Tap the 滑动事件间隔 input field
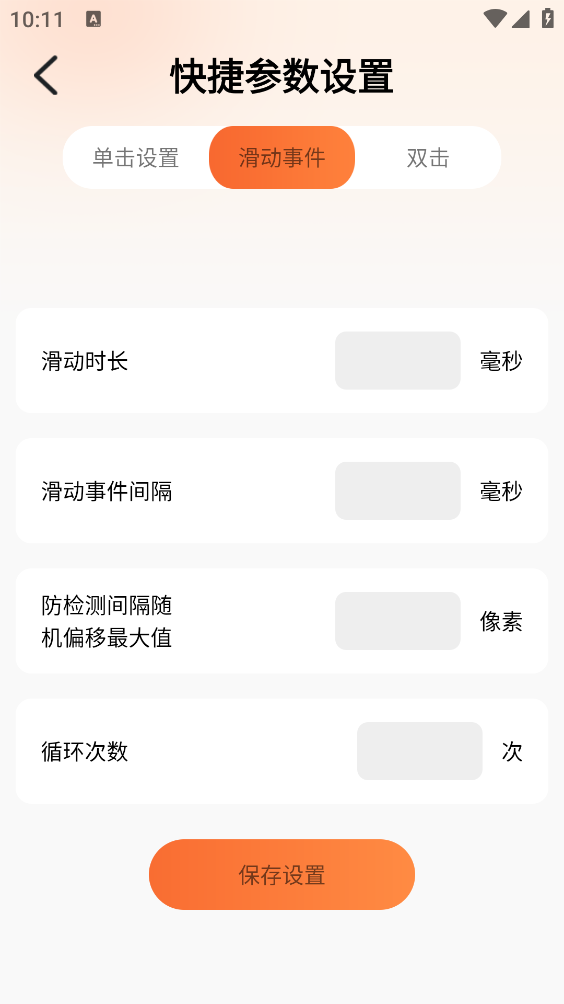 tap(398, 491)
